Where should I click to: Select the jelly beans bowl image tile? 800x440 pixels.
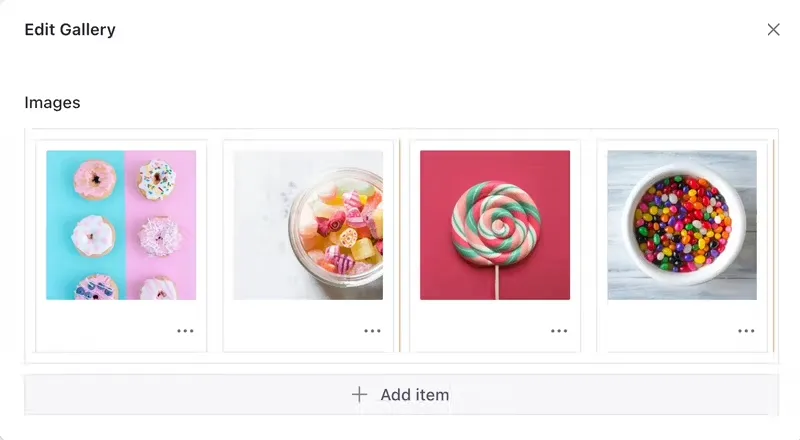pyautogui.click(x=682, y=225)
